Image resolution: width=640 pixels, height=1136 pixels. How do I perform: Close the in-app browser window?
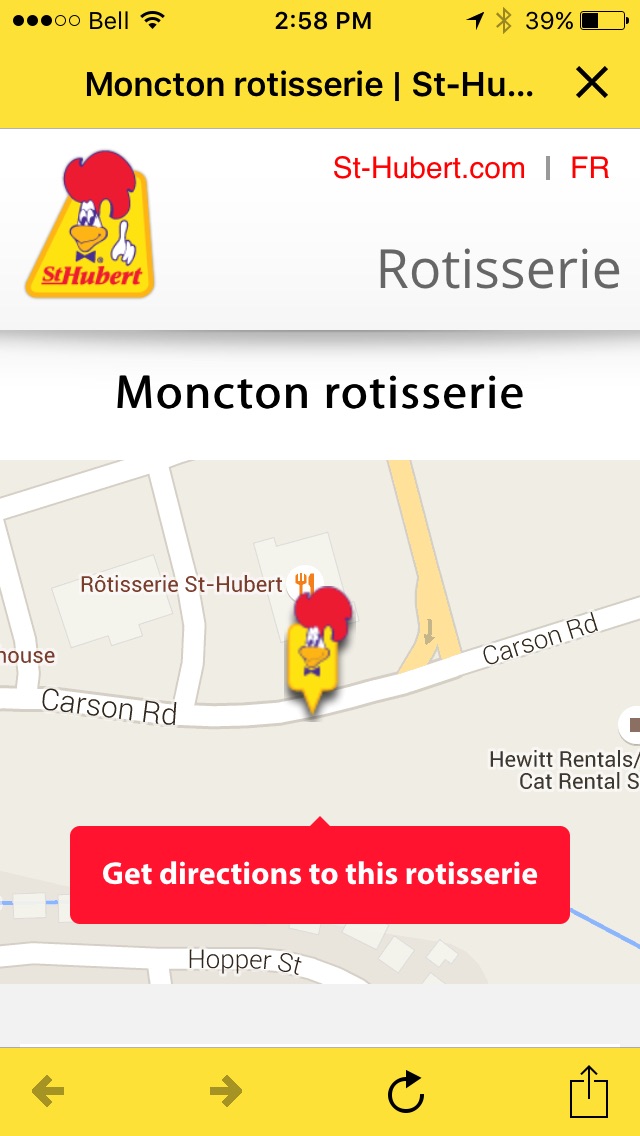pos(592,84)
